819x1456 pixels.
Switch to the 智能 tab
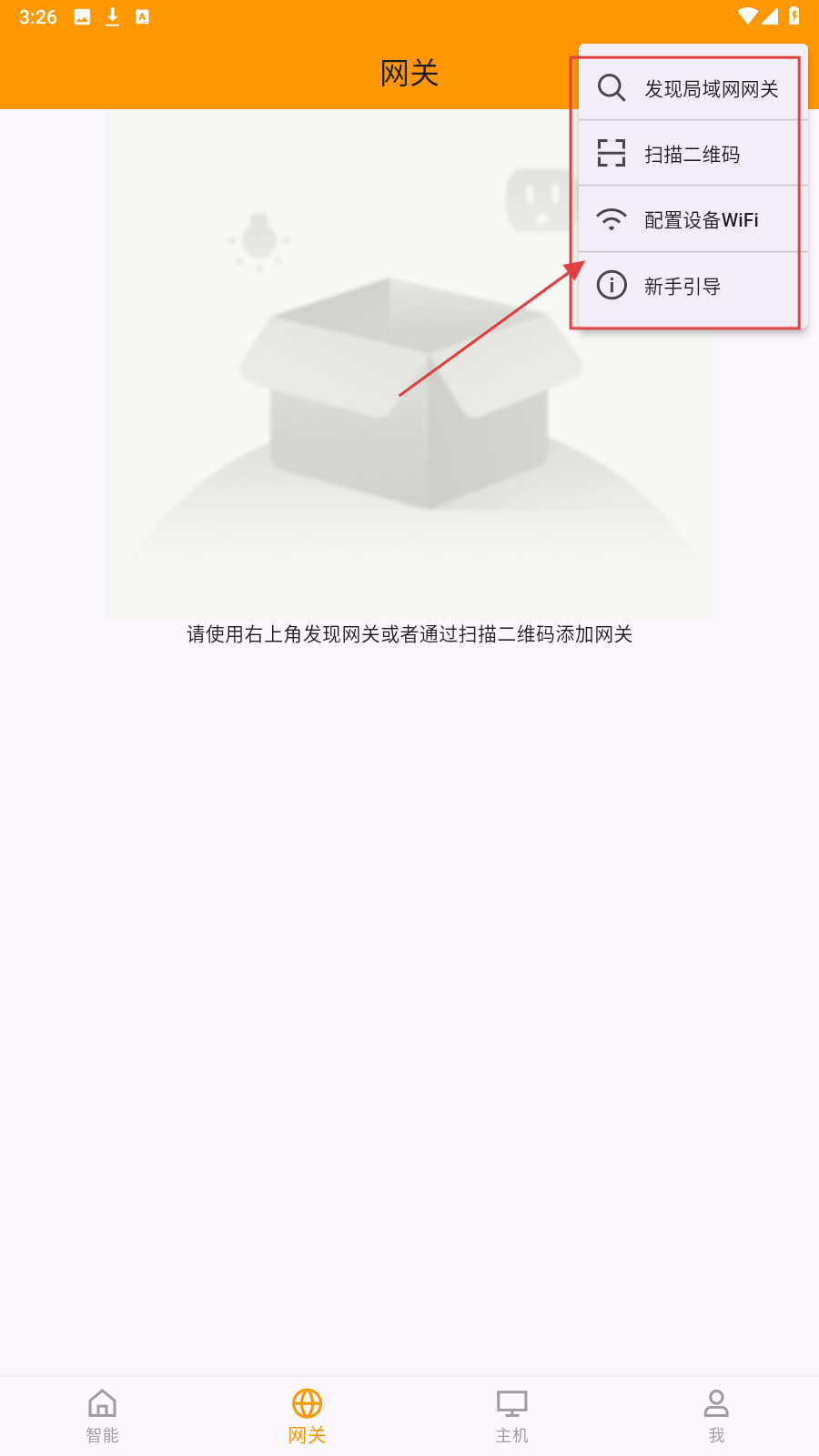(x=102, y=1416)
